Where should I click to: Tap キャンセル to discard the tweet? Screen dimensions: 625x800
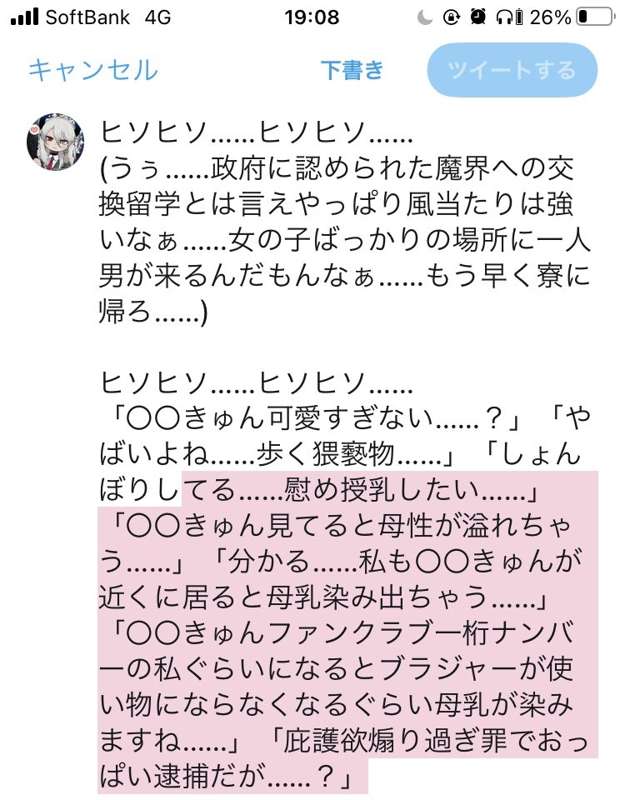(92, 70)
